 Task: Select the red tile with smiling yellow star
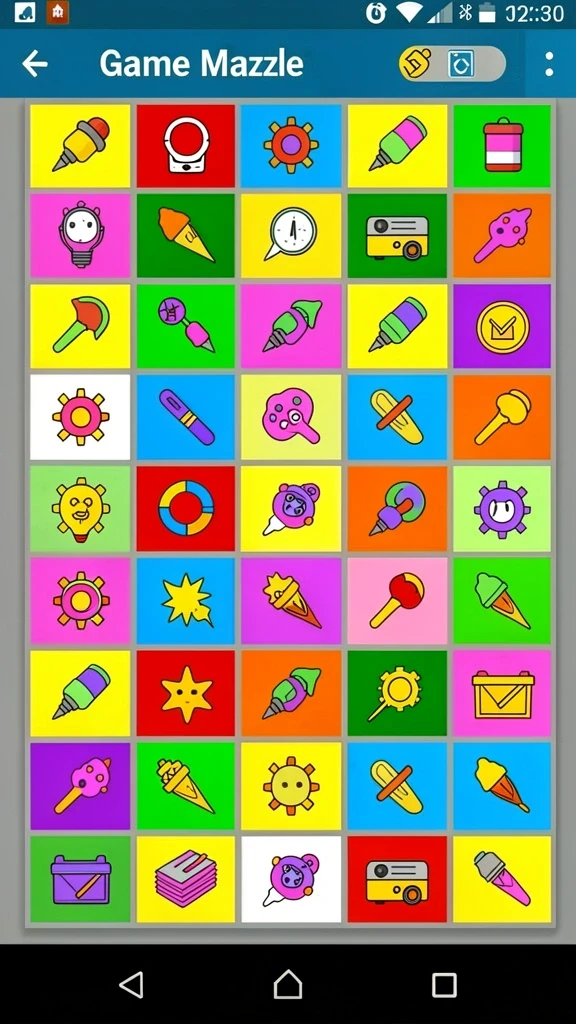pyautogui.click(x=185, y=693)
